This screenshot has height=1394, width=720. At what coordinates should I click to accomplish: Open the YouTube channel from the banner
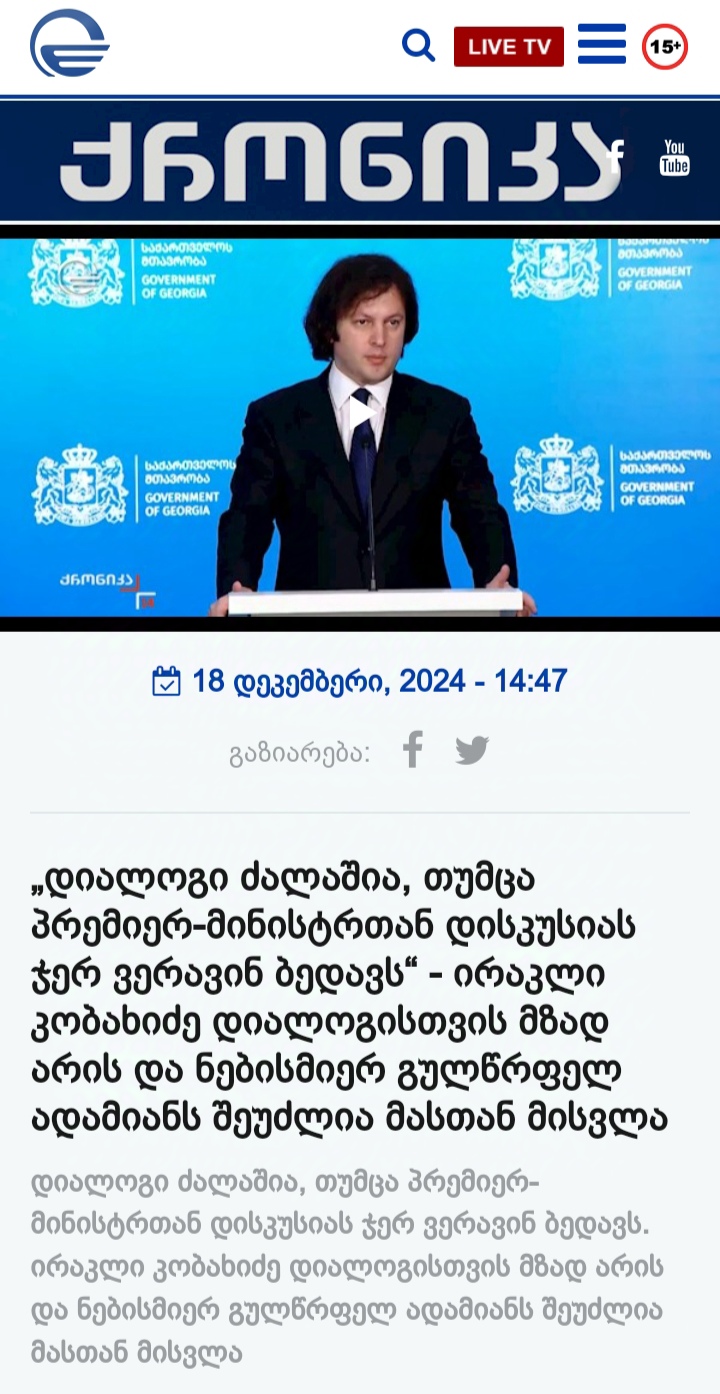pyautogui.click(x=675, y=158)
